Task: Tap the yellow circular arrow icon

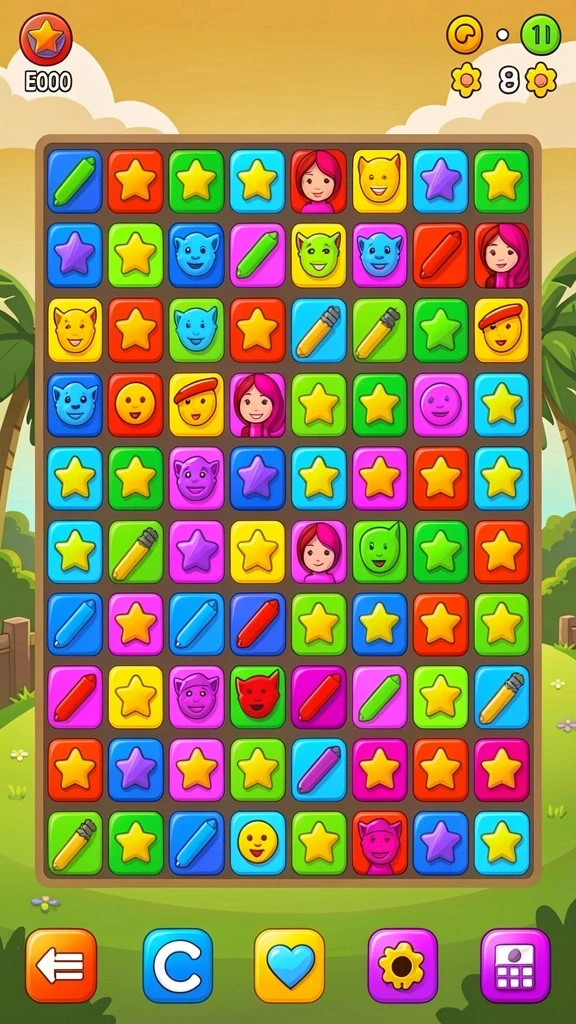Action: 464,35
